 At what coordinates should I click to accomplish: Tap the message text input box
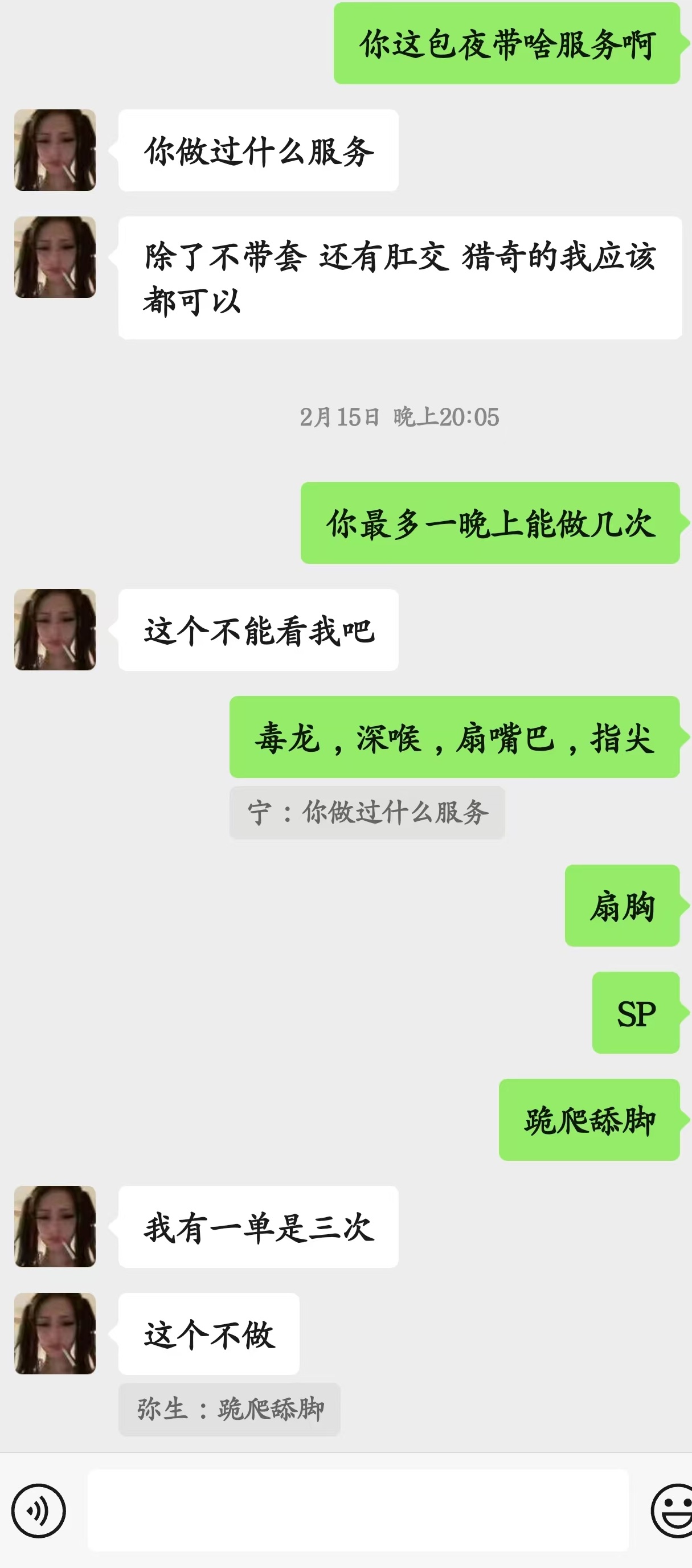point(358,1510)
